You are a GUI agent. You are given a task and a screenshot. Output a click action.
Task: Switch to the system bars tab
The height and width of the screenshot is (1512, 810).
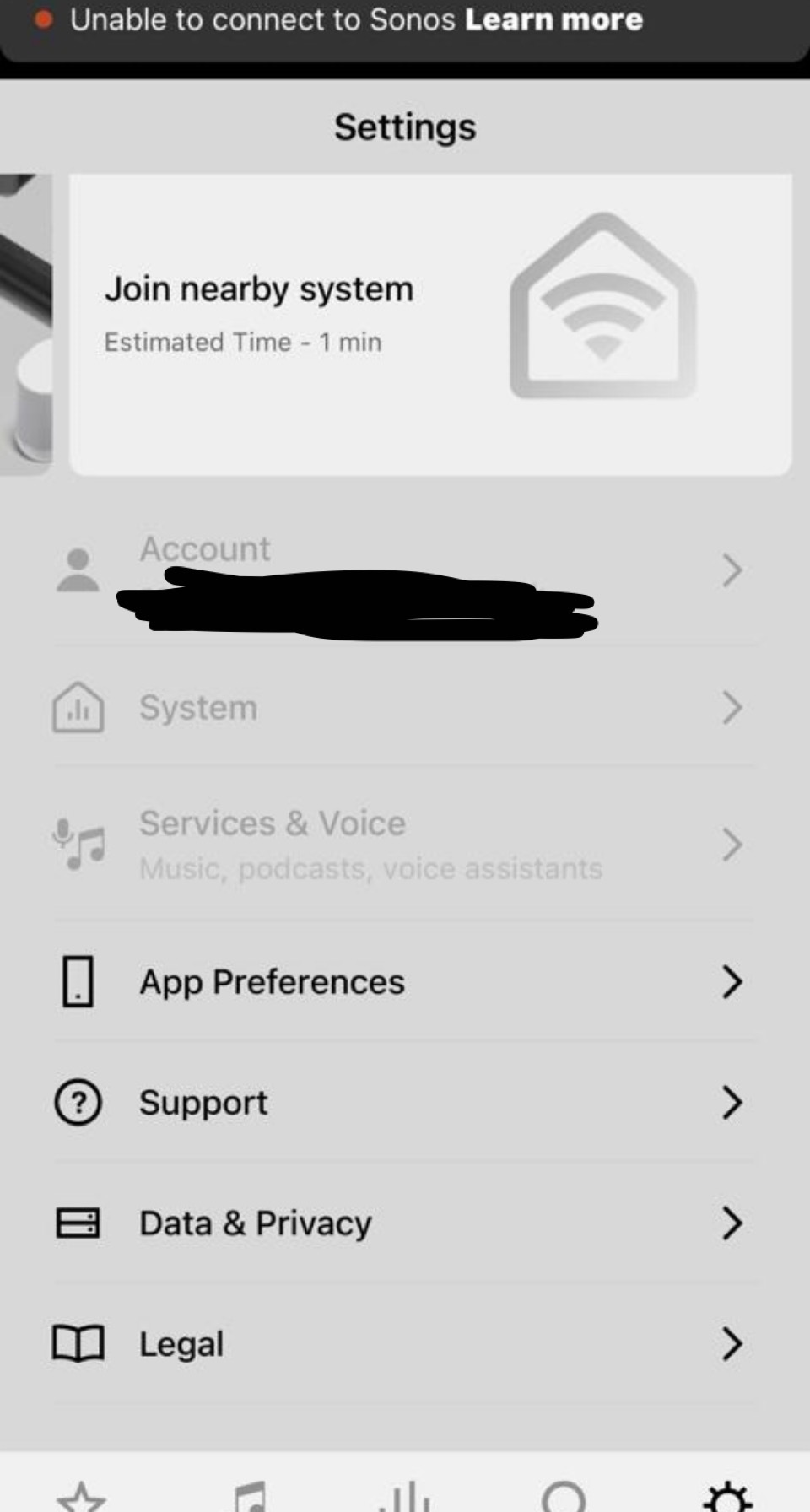pos(405,1496)
